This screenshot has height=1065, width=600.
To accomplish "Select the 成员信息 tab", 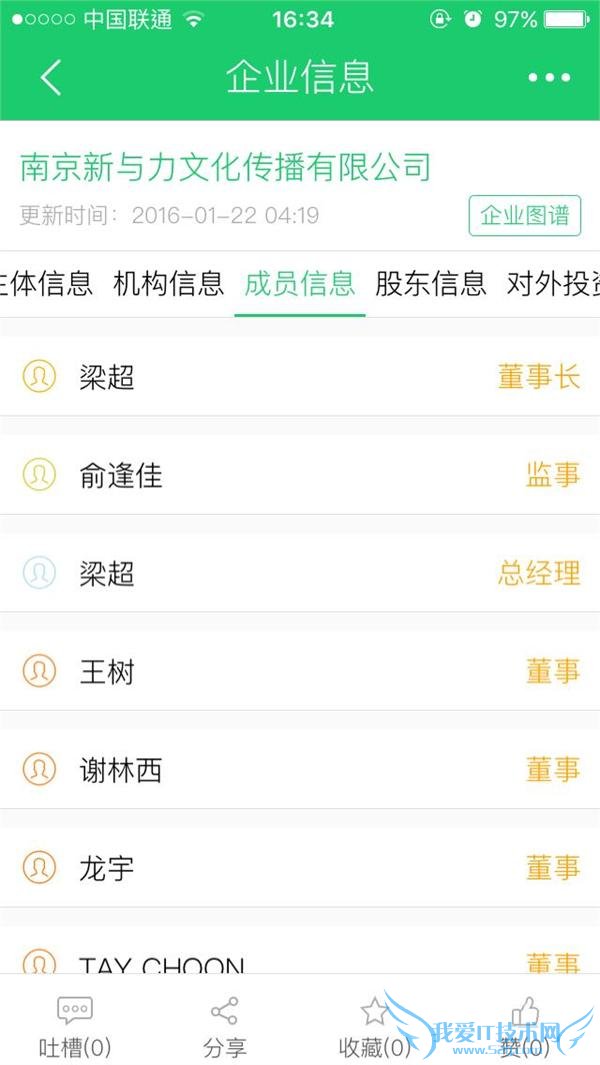I will [300, 284].
